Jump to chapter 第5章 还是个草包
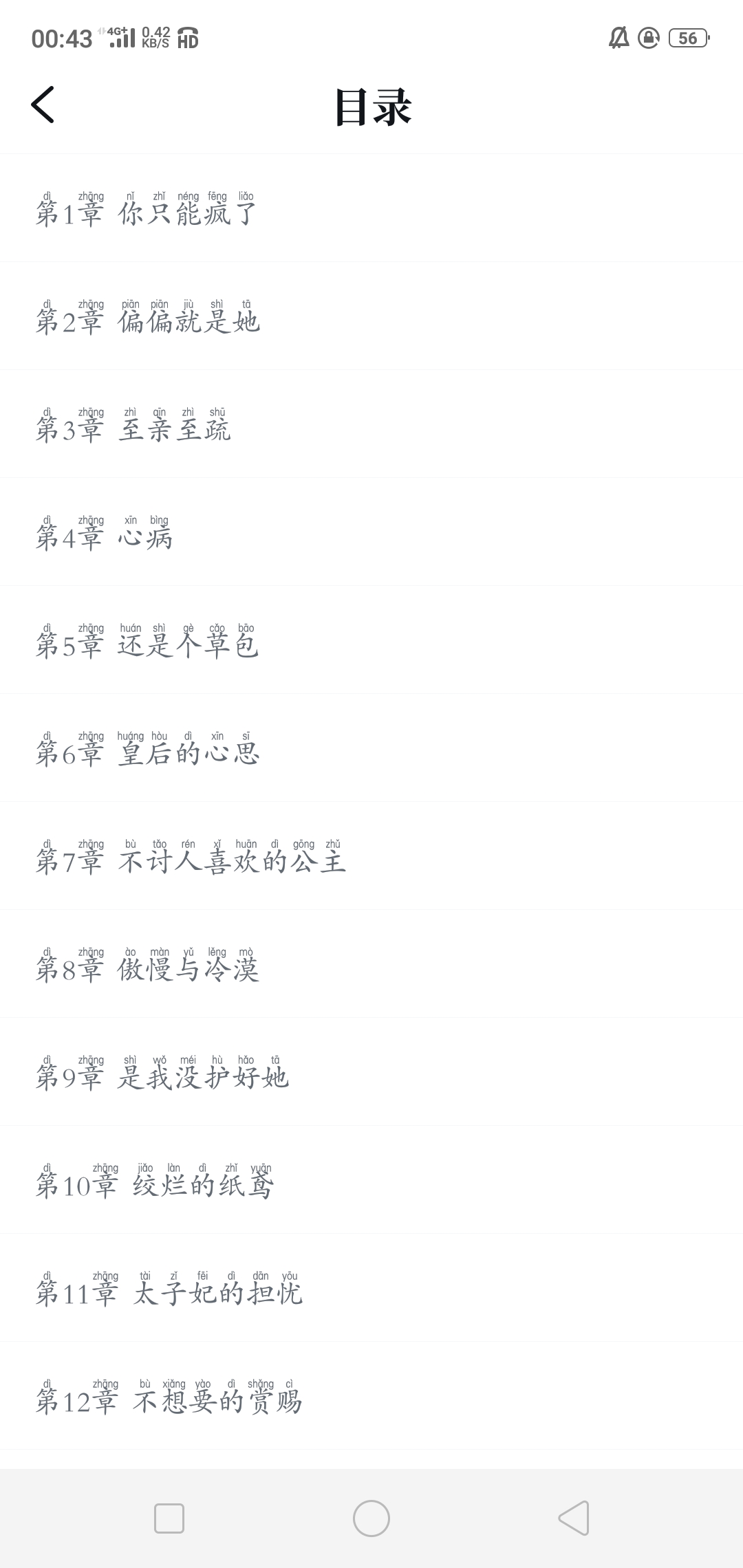The width and height of the screenshot is (743, 1568). pyautogui.click(x=371, y=640)
